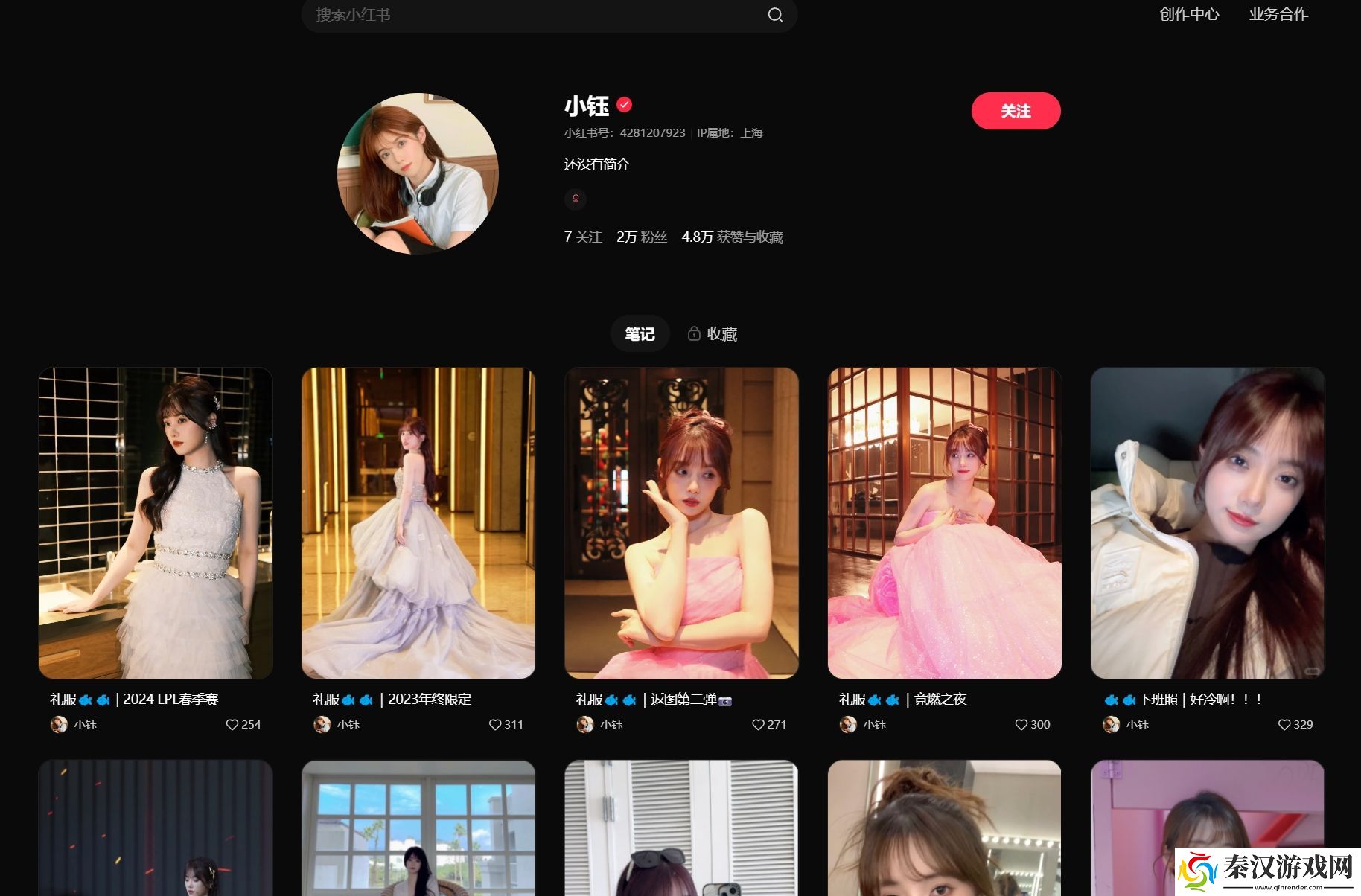
Task: Open the 下班照 好冷啊 note
Action: click(1207, 522)
